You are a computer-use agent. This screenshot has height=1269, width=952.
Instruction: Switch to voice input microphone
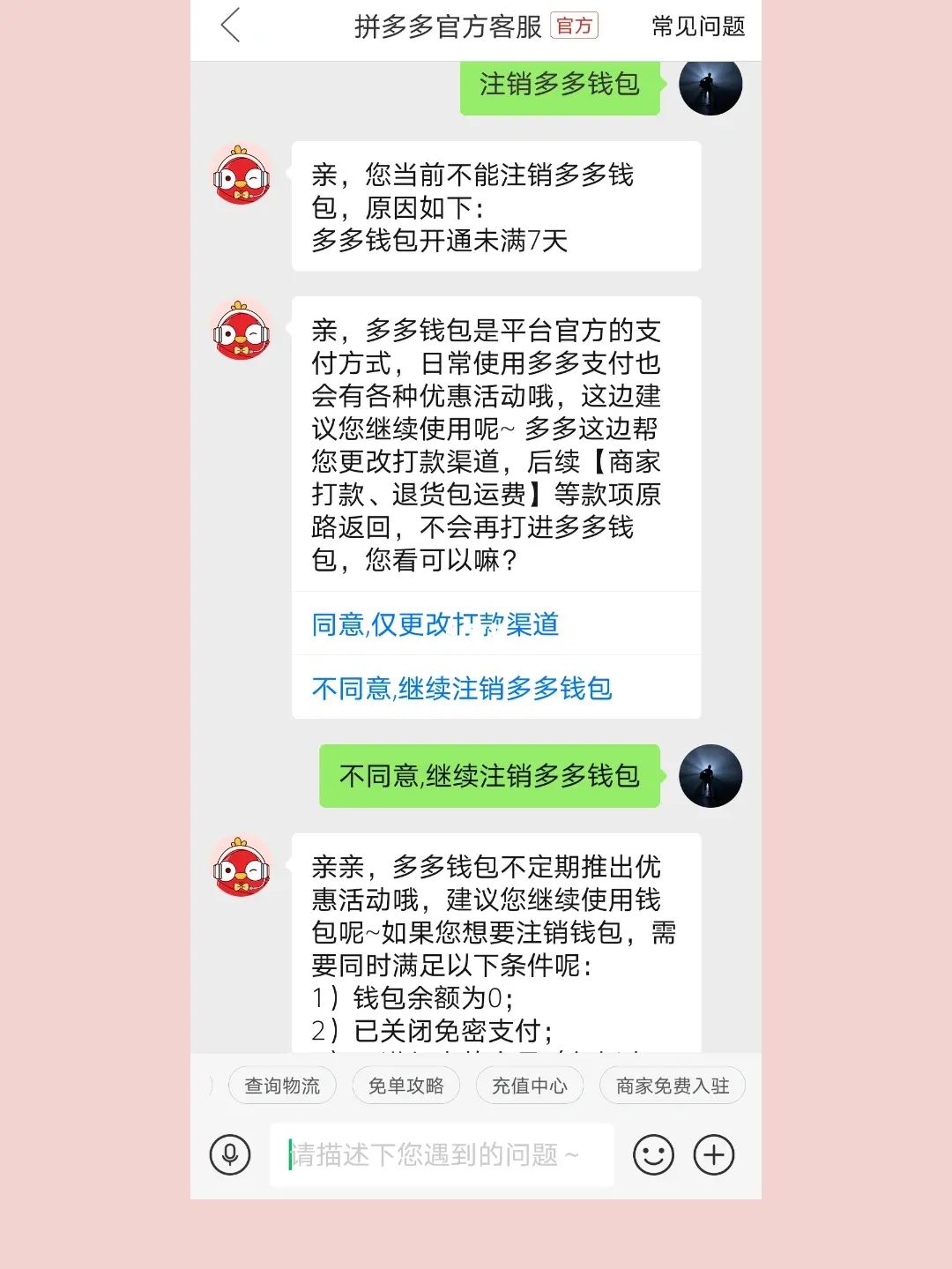[x=230, y=1154]
